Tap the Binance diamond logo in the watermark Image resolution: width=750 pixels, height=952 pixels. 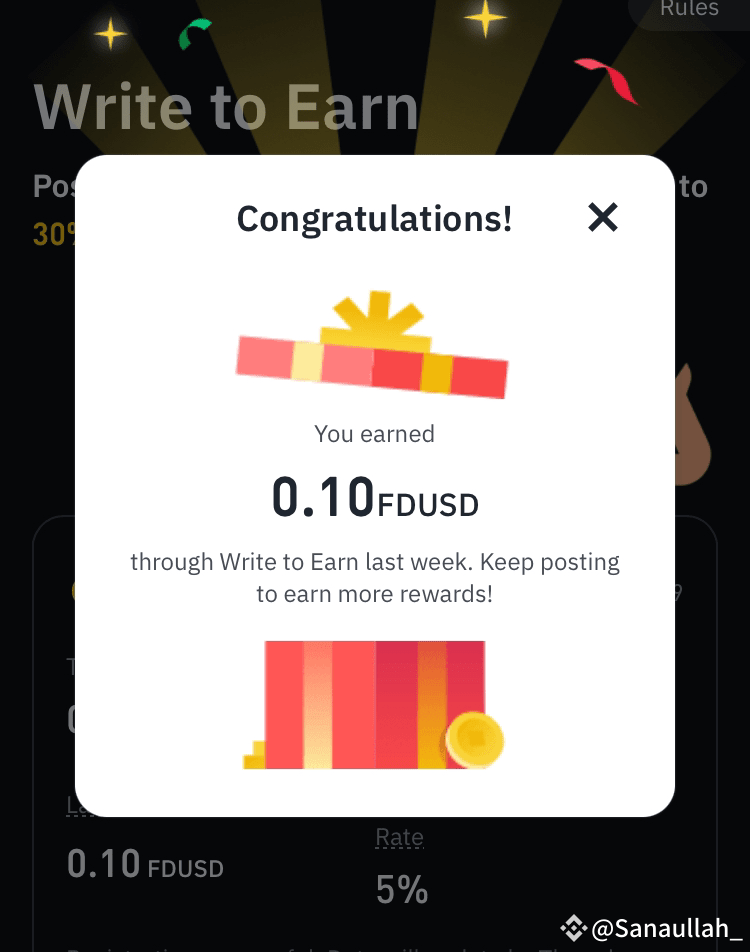pyautogui.click(x=573, y=929)
